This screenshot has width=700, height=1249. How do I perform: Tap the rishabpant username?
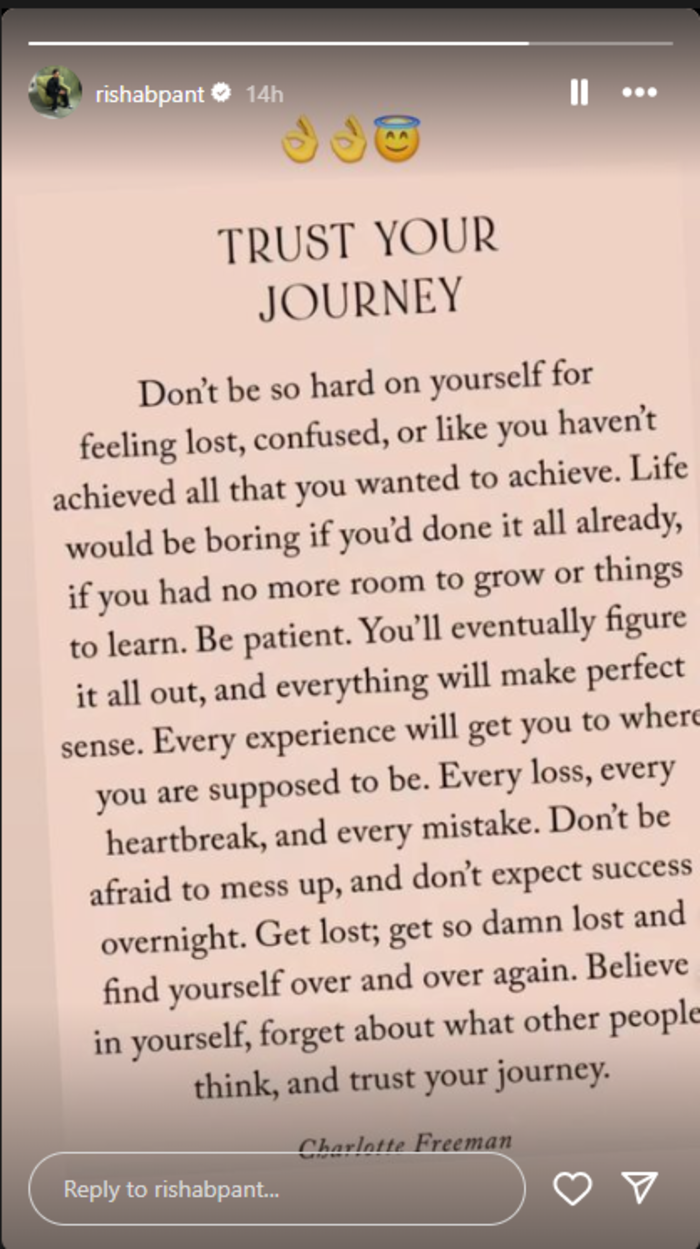point(149,94)
